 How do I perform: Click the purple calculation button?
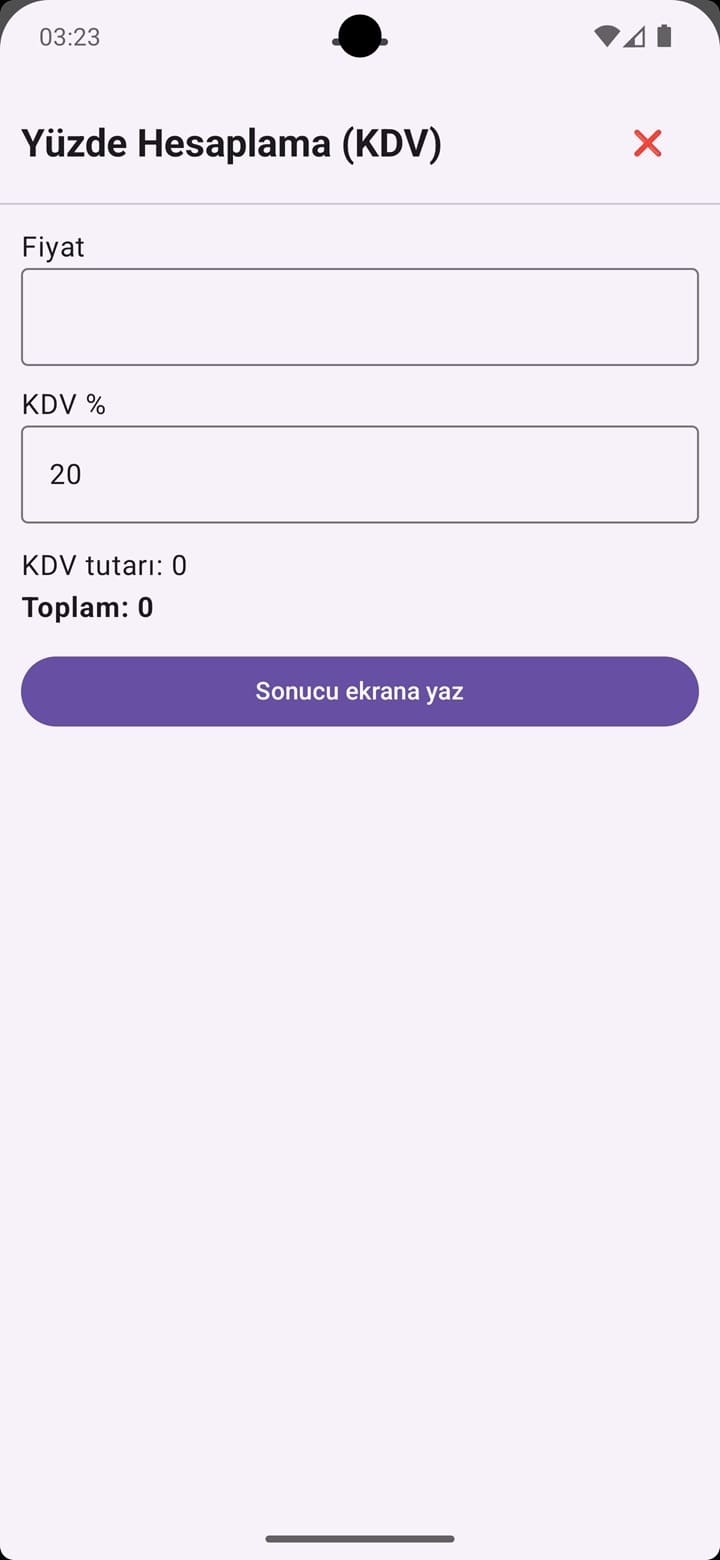[360, 691]
